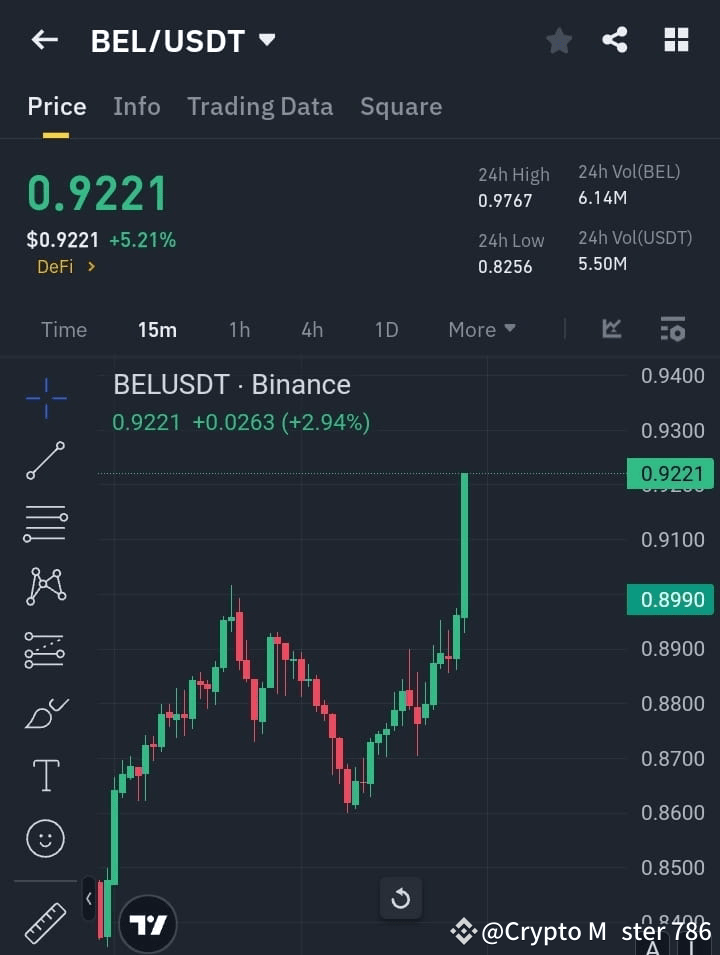The image size is (720, 955).
Task: Open the chart settings icon
Action: tap(672, 329)
